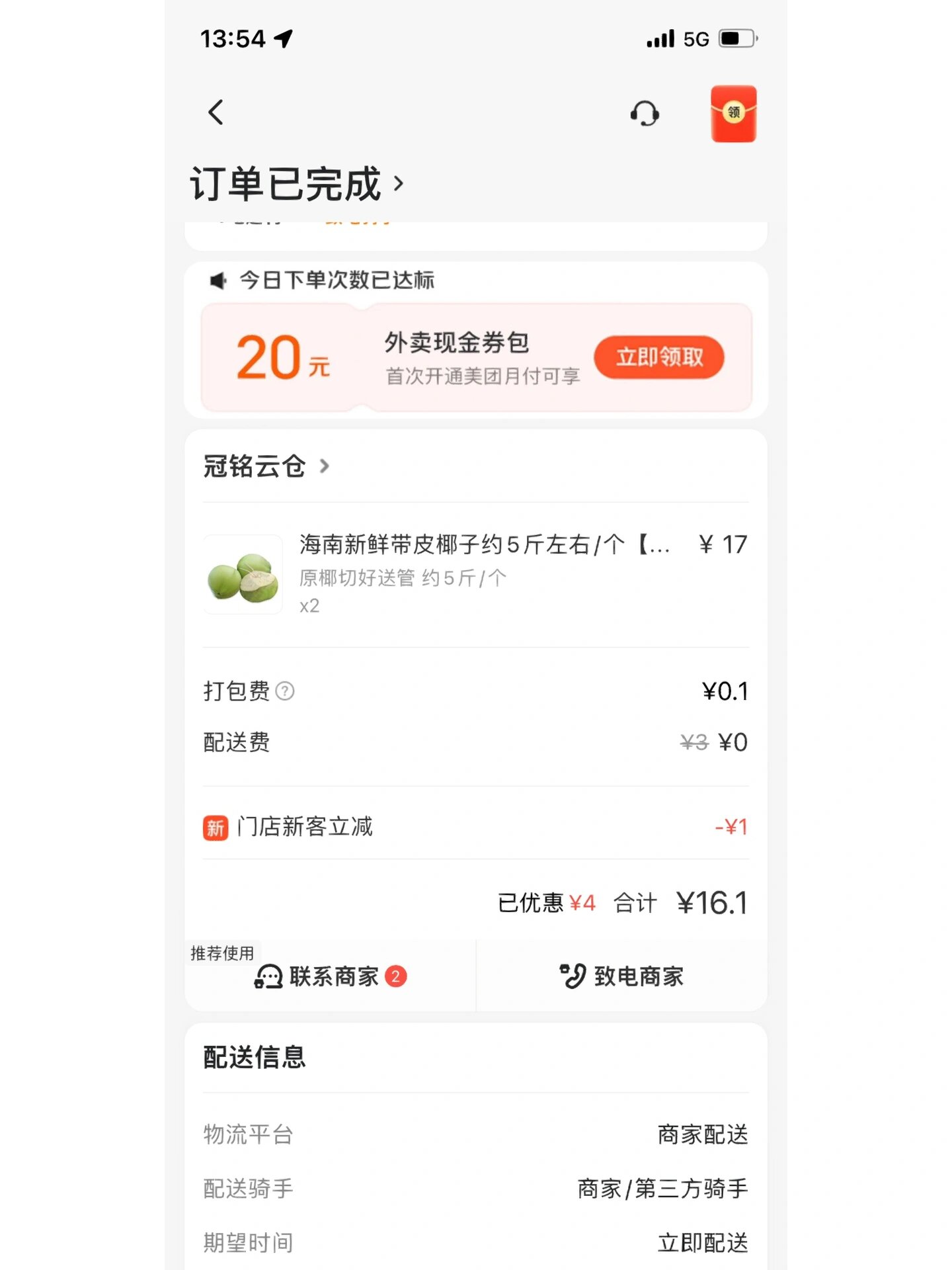The width and height of the screenshot is (952, 1270).
Task: Tap the chat bubble icon beside 联系商家
Action: tap(268, 974)
